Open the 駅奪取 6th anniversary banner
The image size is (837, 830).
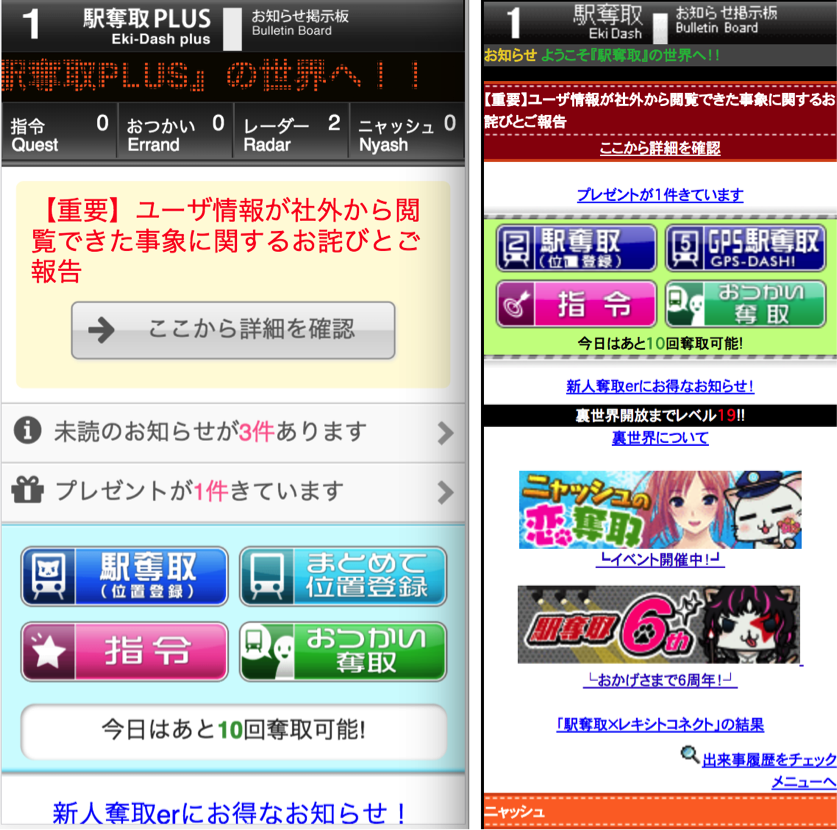(660, 625)
